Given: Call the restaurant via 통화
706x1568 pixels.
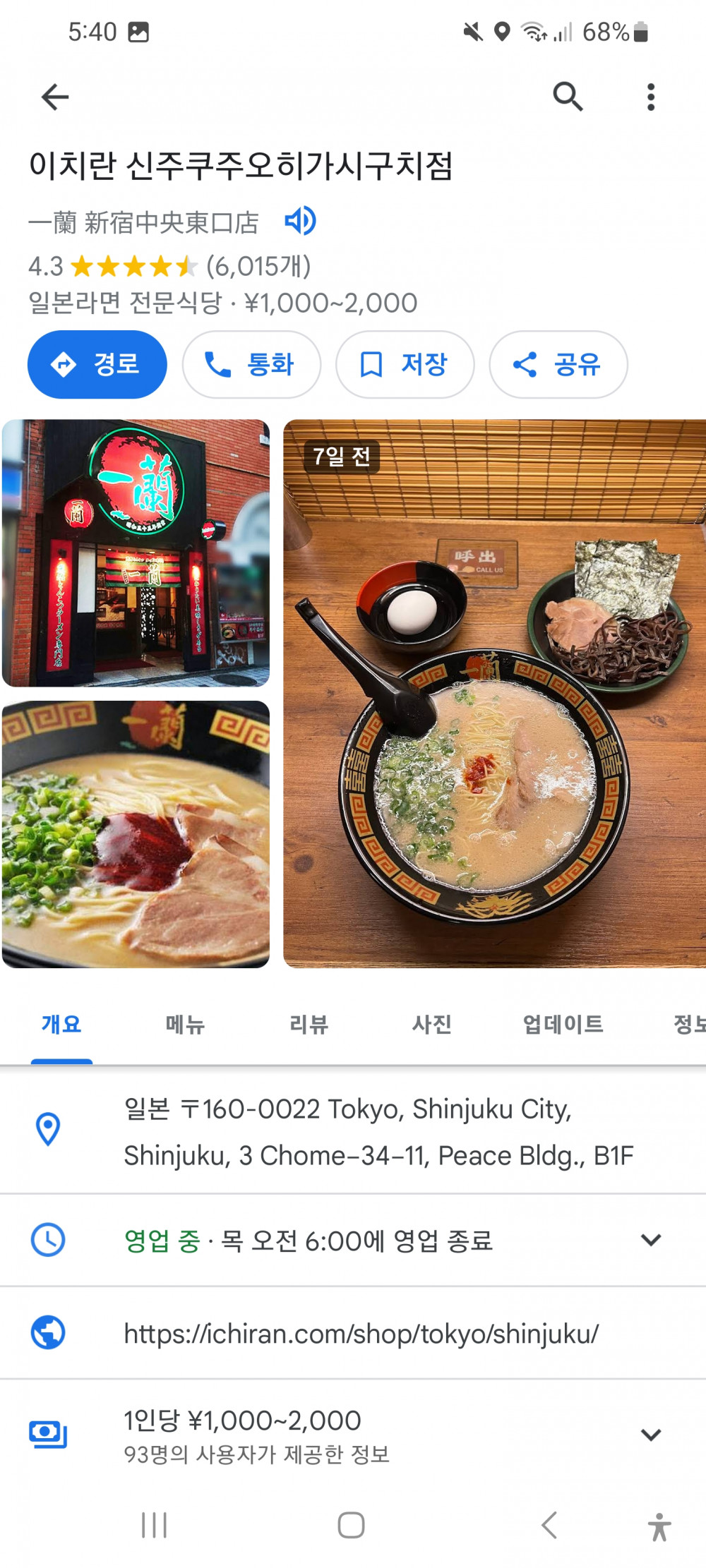Looking at the screenshot, I should coord(251,365).
